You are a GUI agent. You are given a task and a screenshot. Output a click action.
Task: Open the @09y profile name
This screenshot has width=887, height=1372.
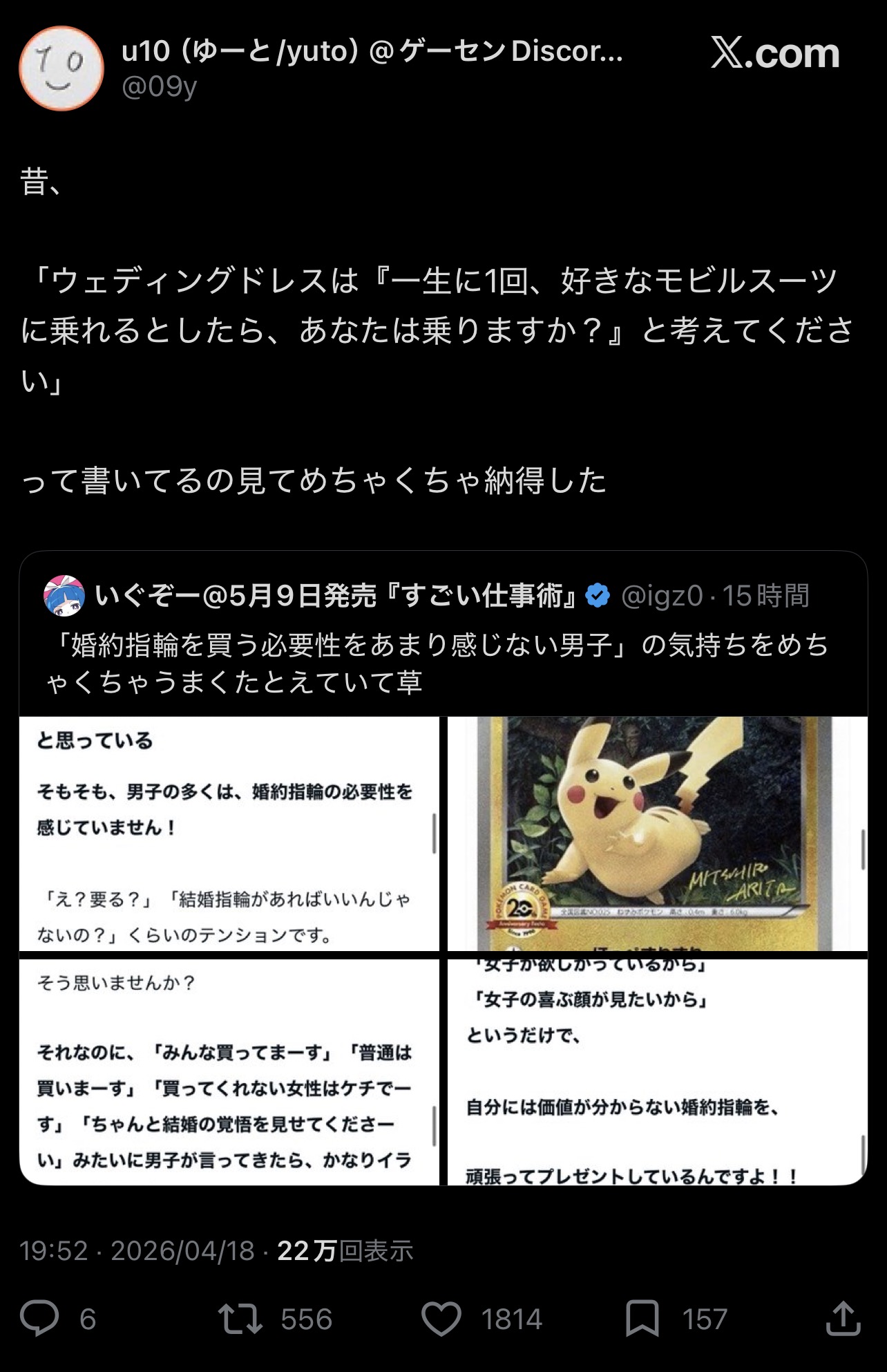(372, 51)
